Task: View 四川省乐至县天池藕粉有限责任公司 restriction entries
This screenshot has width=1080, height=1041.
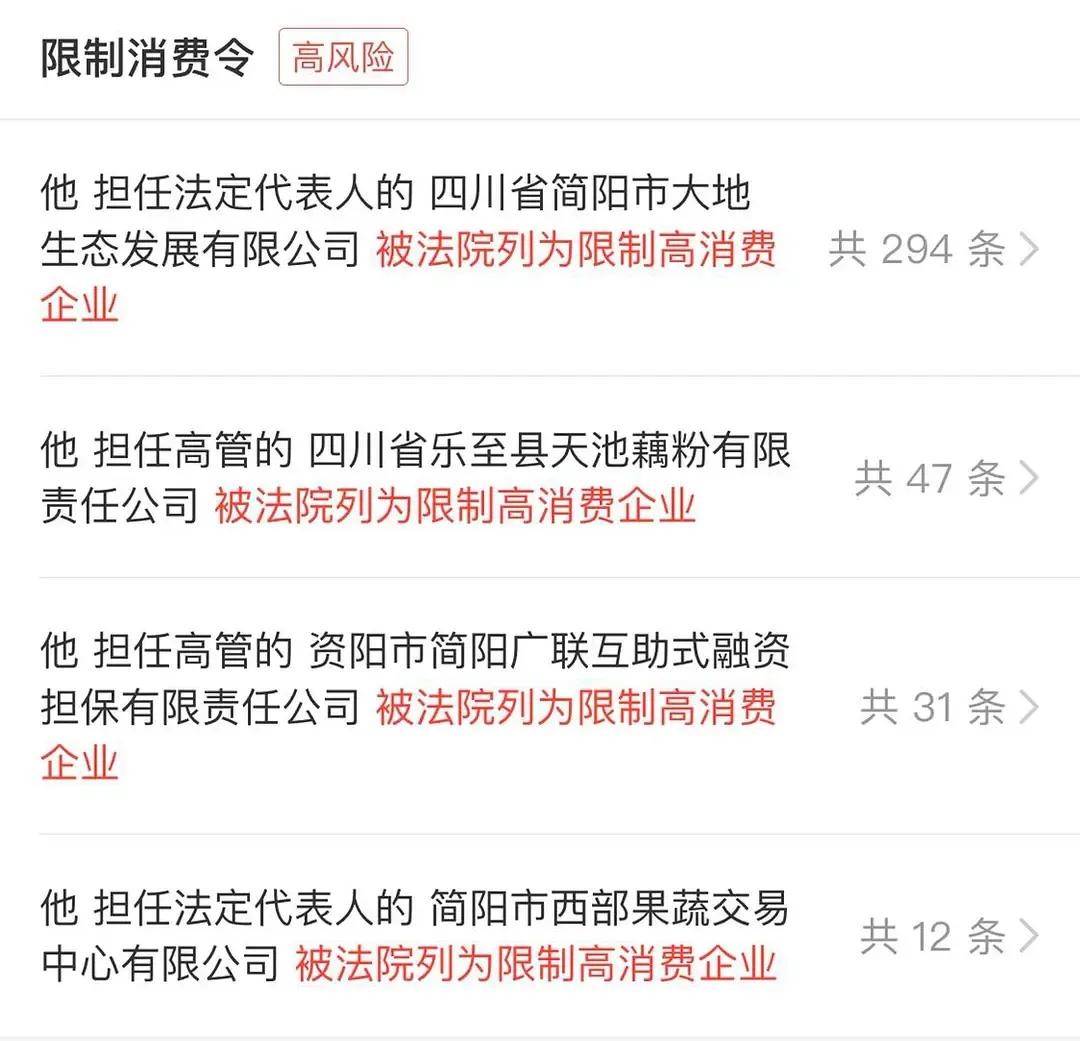Action: [946, 478]
